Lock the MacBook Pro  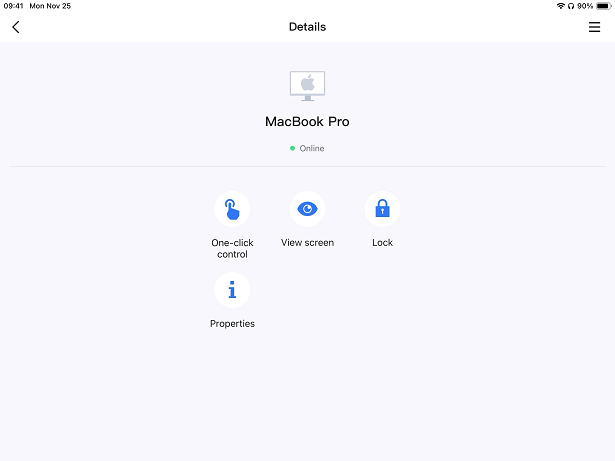[382, 210]
